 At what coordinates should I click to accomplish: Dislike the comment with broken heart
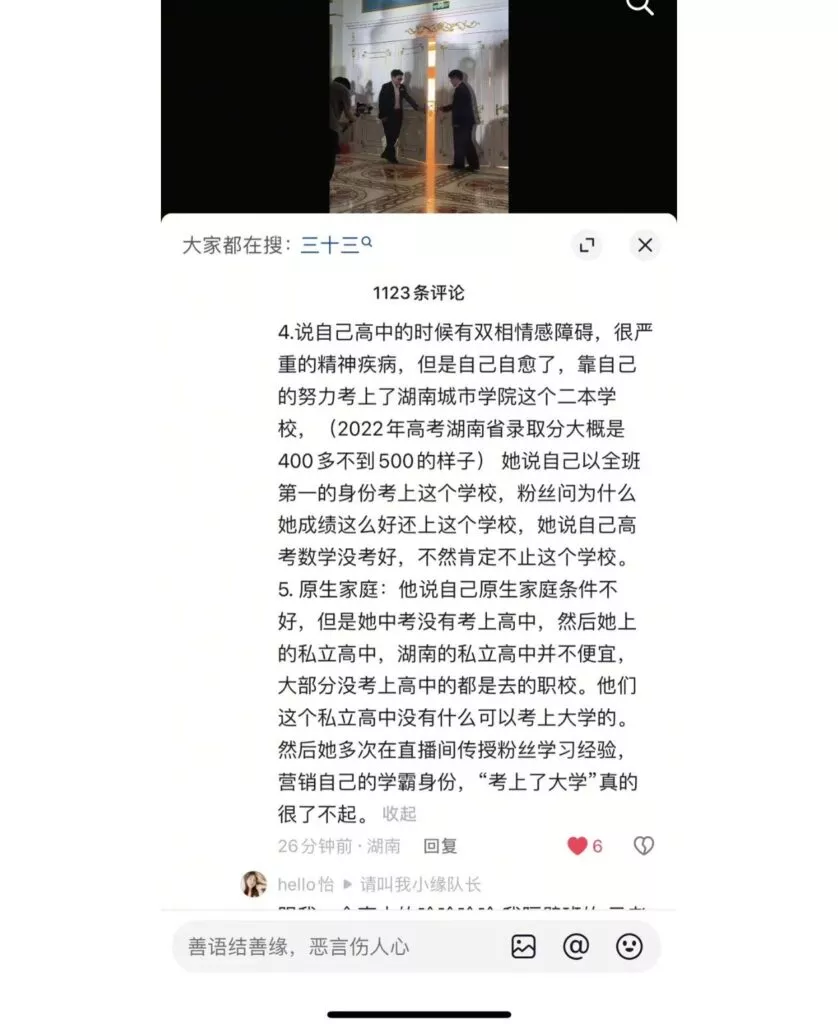tap(644, 846)
